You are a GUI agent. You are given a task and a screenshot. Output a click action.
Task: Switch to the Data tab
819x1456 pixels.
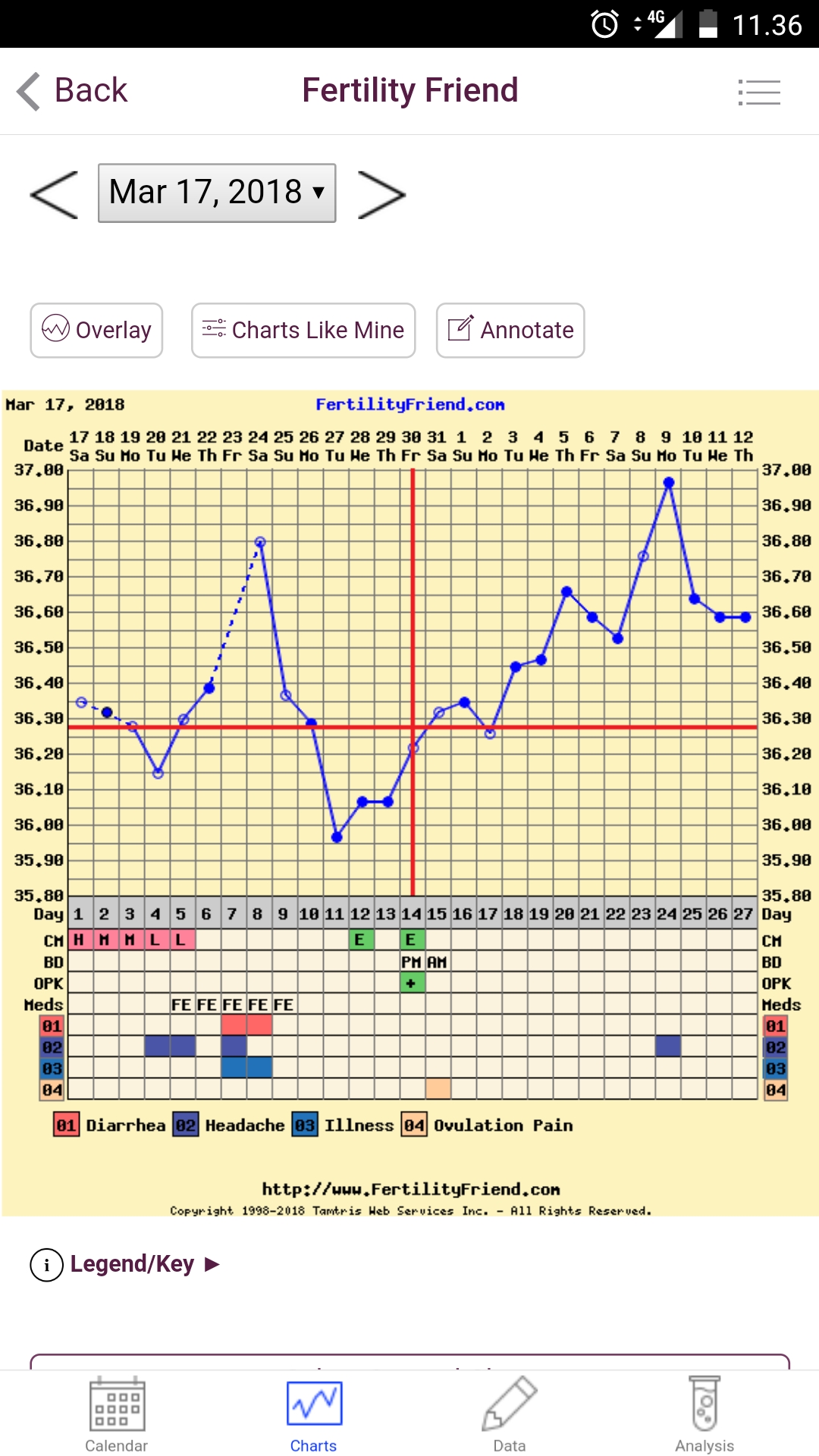[509, 1414]
